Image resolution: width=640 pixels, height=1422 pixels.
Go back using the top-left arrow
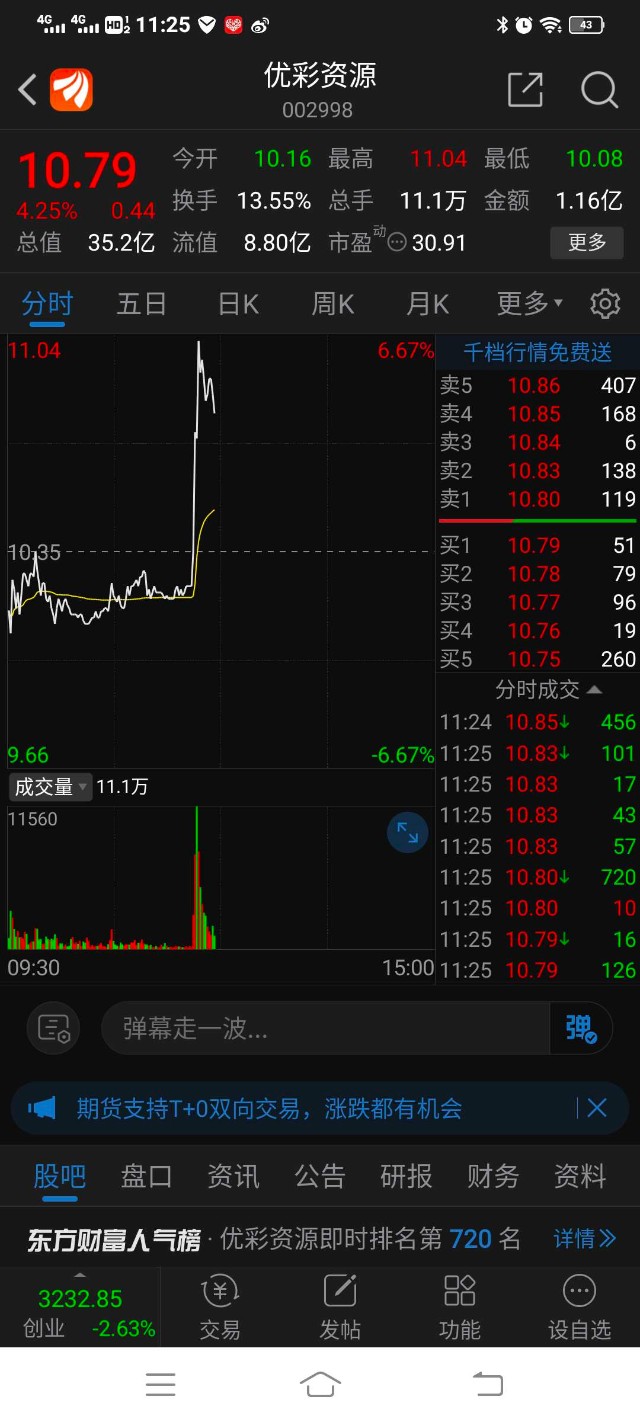tap(28, 90)
